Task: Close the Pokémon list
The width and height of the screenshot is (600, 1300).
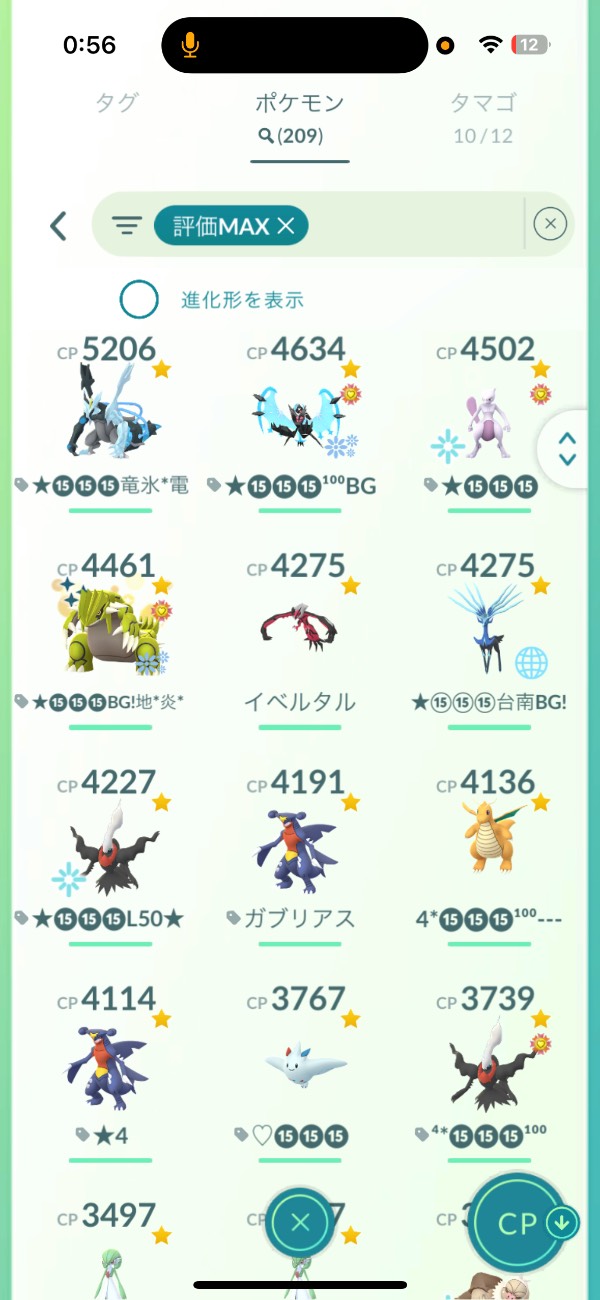Action: (301, 1222)
